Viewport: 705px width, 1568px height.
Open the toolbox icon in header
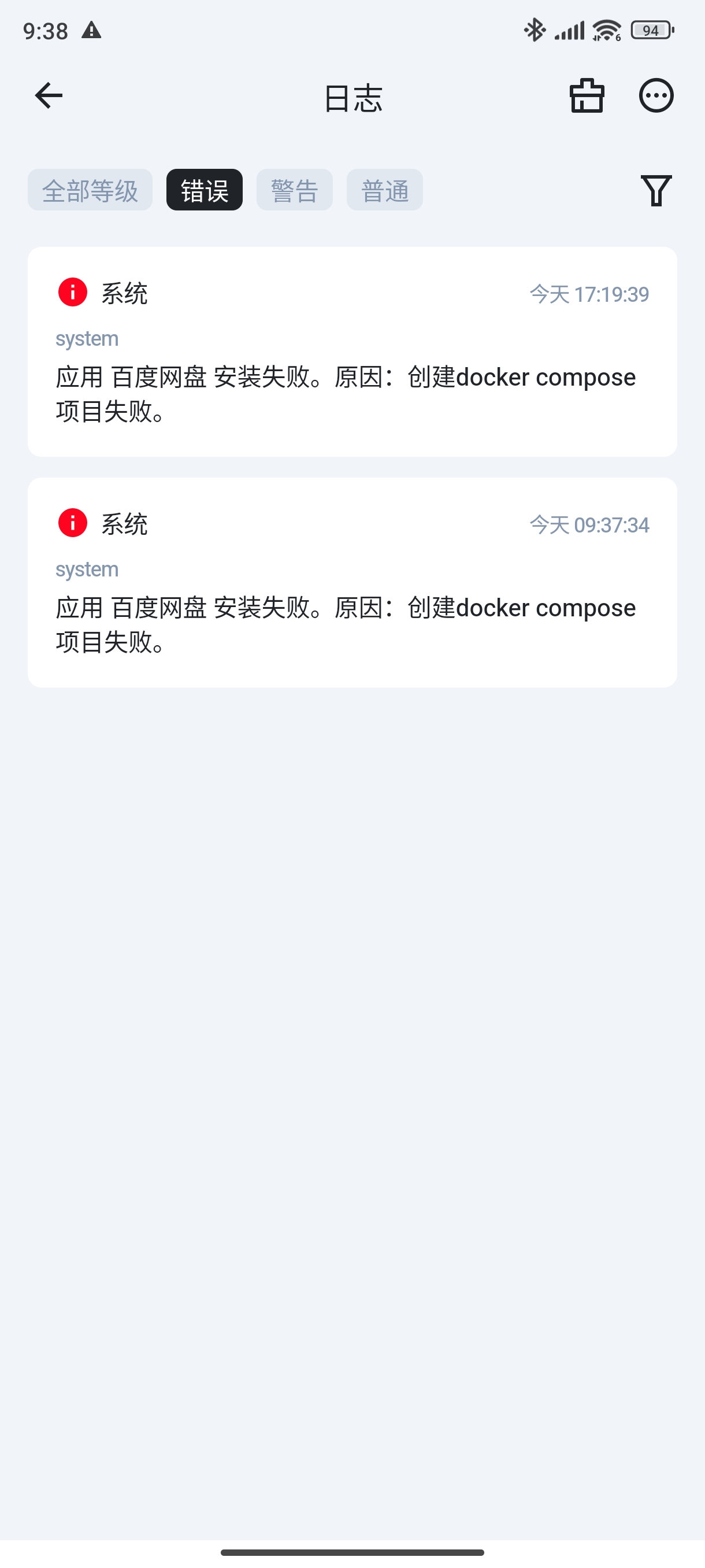pyautogui.click(x=587, y=95)
